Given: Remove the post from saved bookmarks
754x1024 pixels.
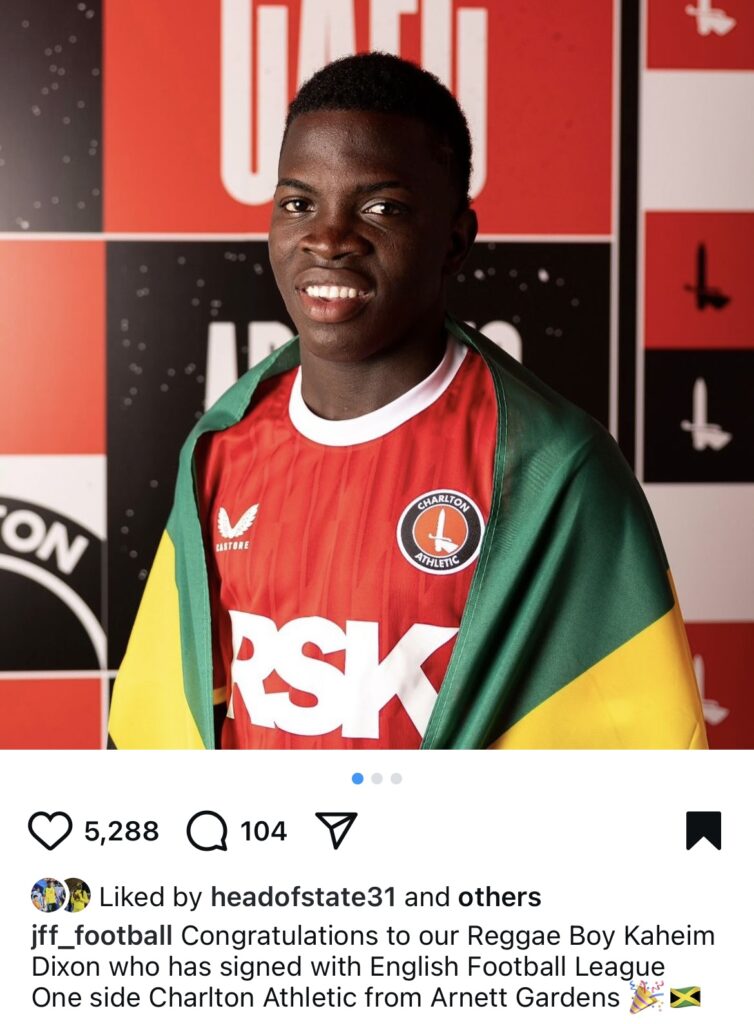Looking at the screenshot, I should (x=703, y=830).
